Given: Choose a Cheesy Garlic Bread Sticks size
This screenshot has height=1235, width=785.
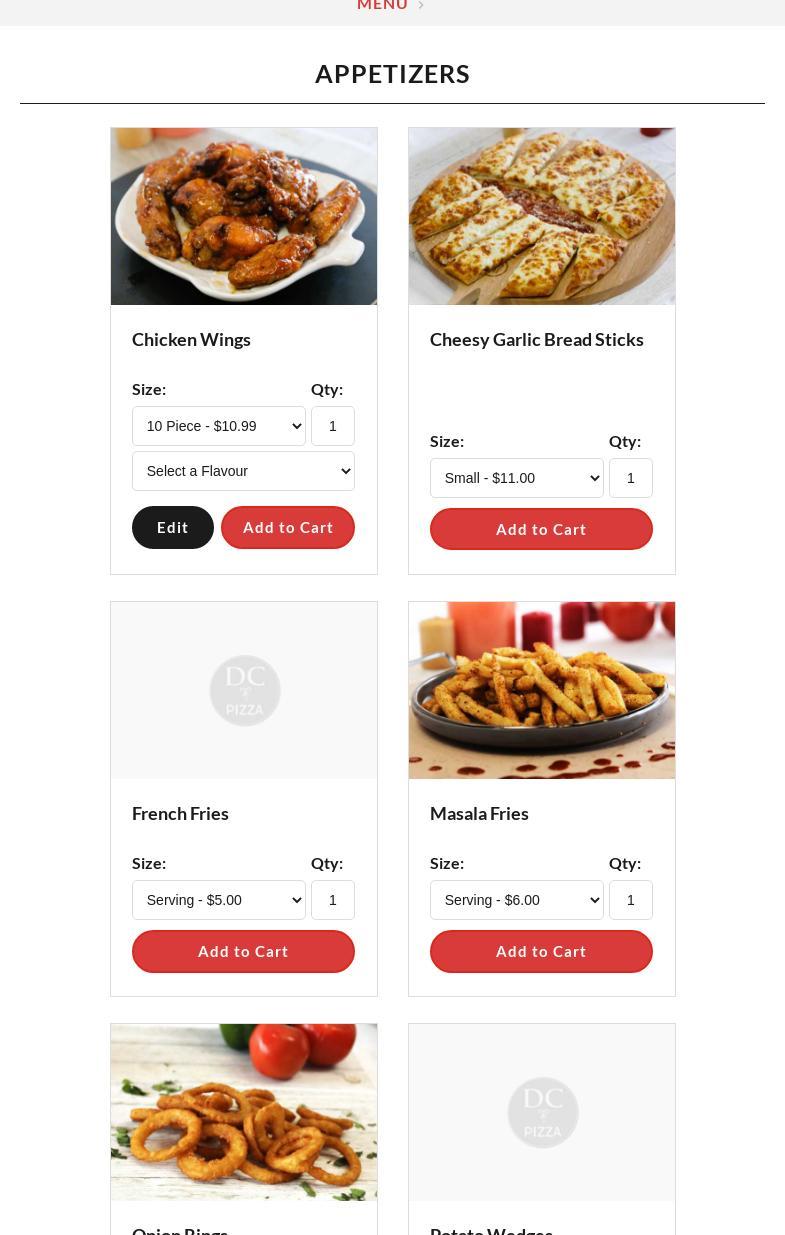Looking at the screenshot, I should [516, 478].
